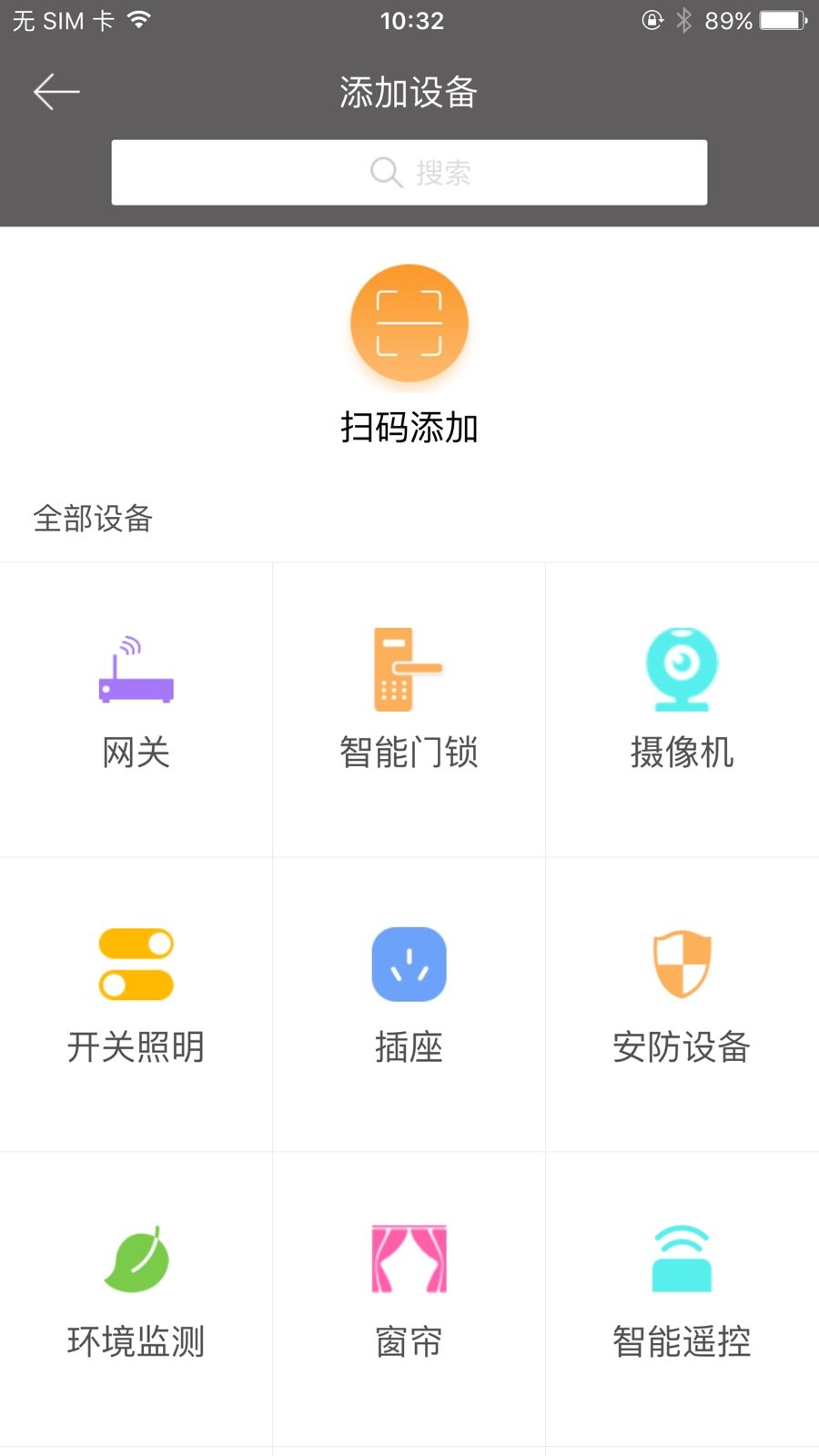This screenshot has width=819, height=1456.
Task: Tap the battery indicator showing 89%
Action: (780, 18)
